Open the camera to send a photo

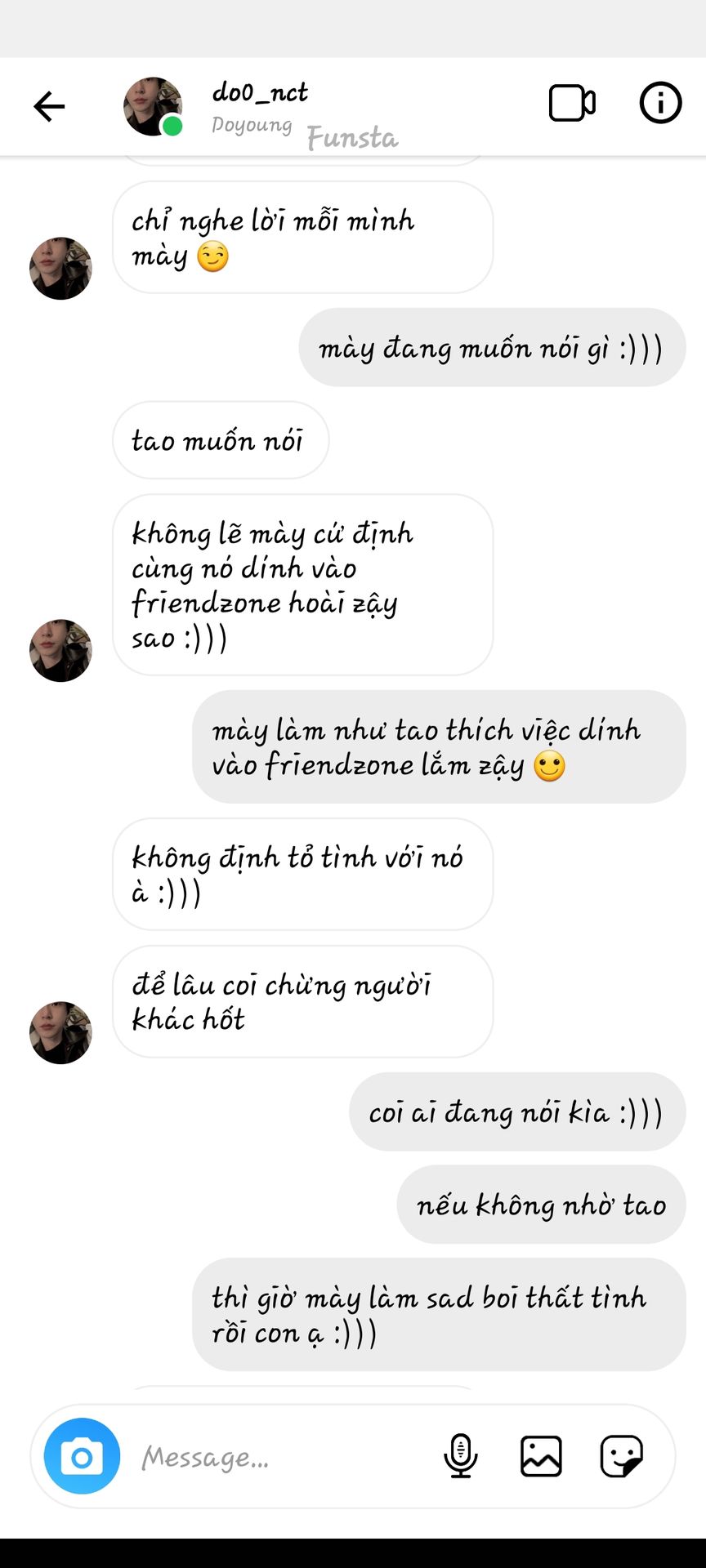[82, 1456]
